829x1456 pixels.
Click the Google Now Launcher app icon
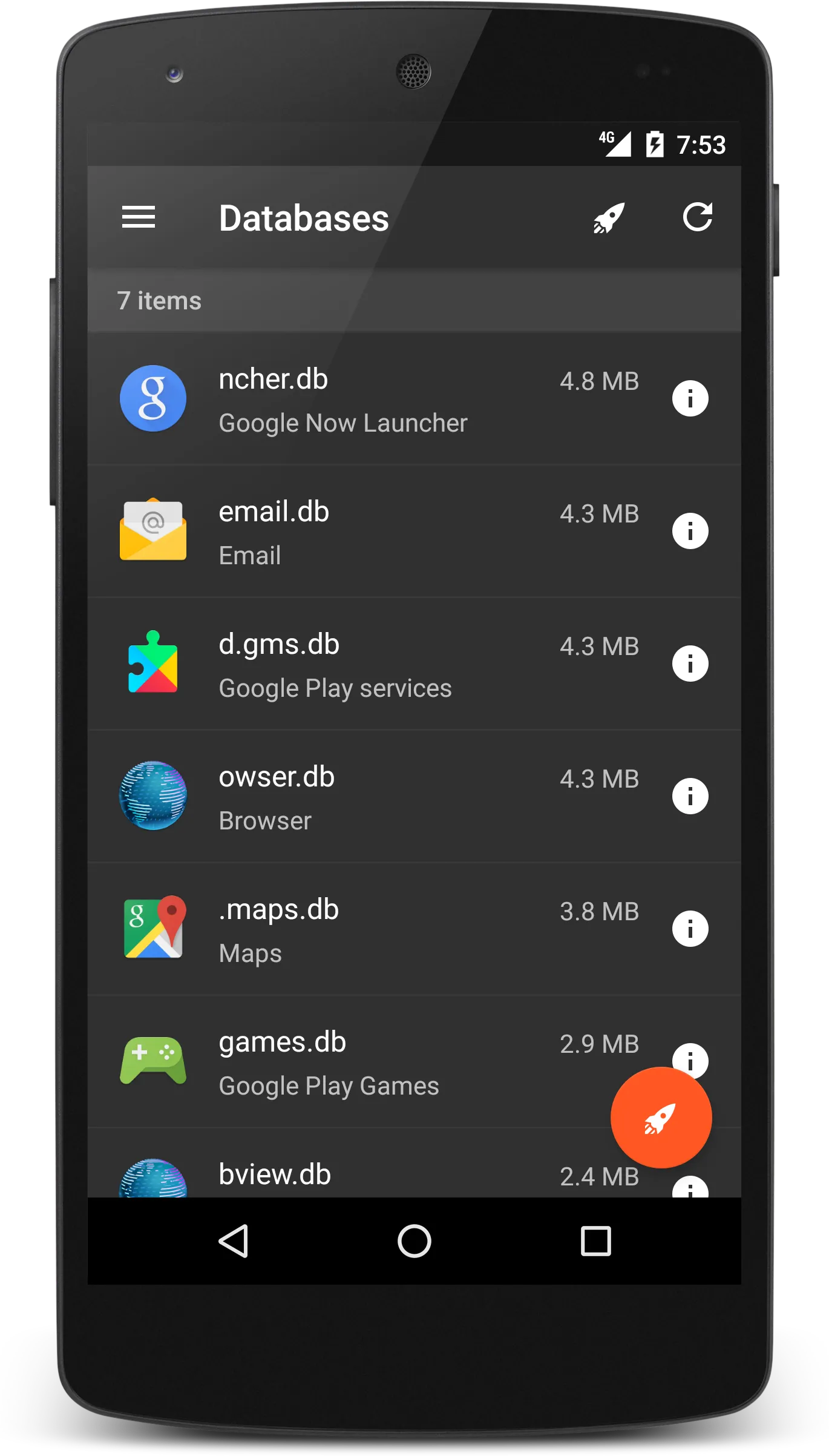(152, 398)
